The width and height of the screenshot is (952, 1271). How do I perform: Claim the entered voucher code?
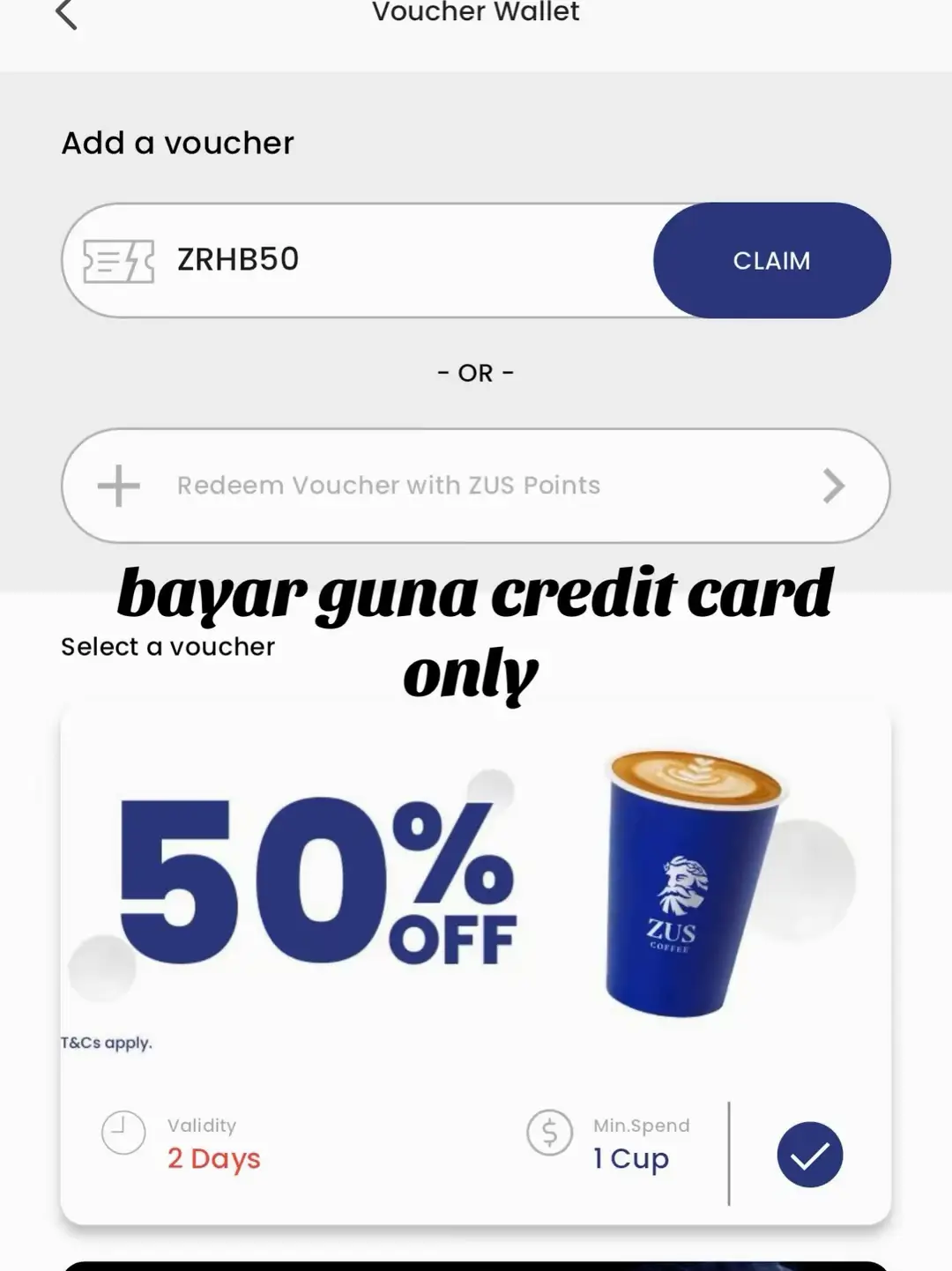coord(771,261)
